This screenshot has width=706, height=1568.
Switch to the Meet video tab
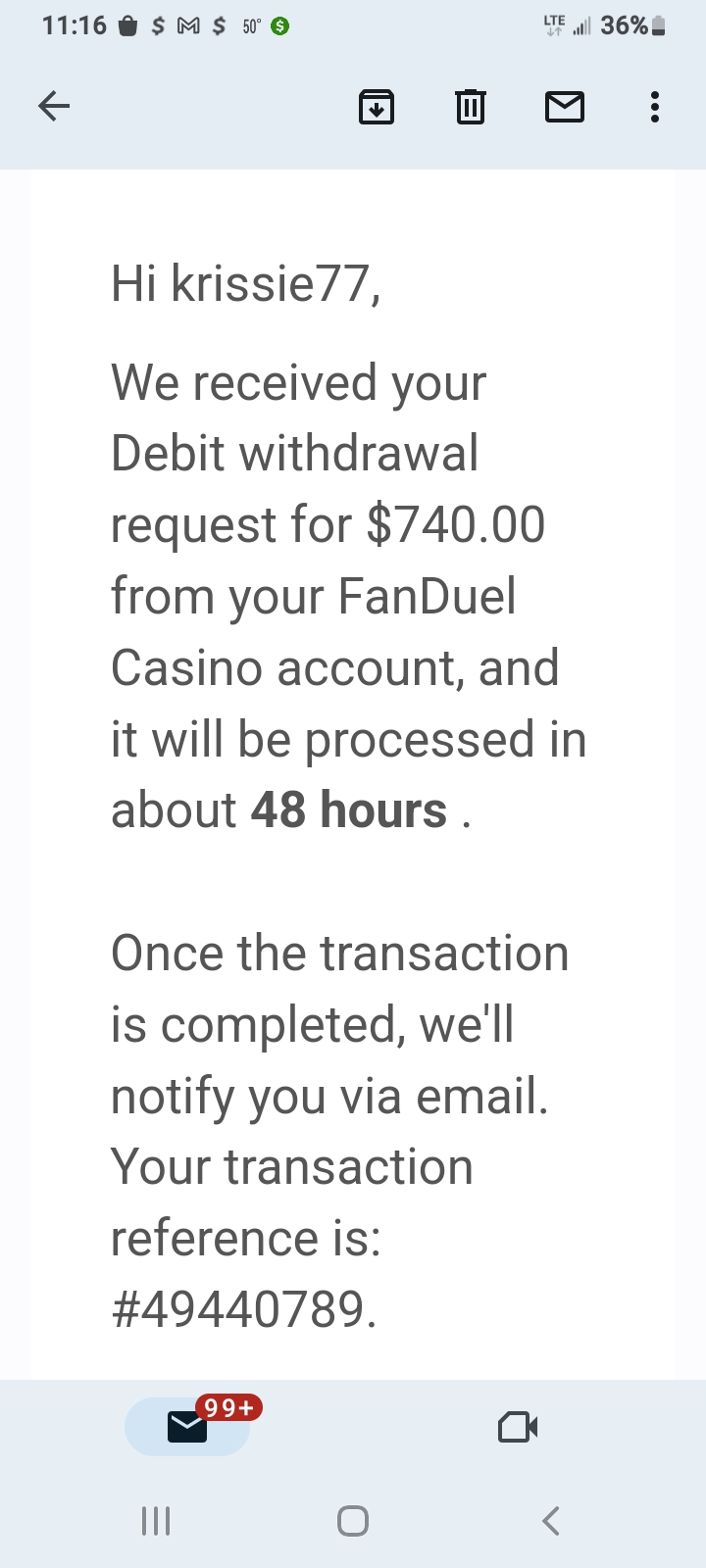coord(518,1427)
